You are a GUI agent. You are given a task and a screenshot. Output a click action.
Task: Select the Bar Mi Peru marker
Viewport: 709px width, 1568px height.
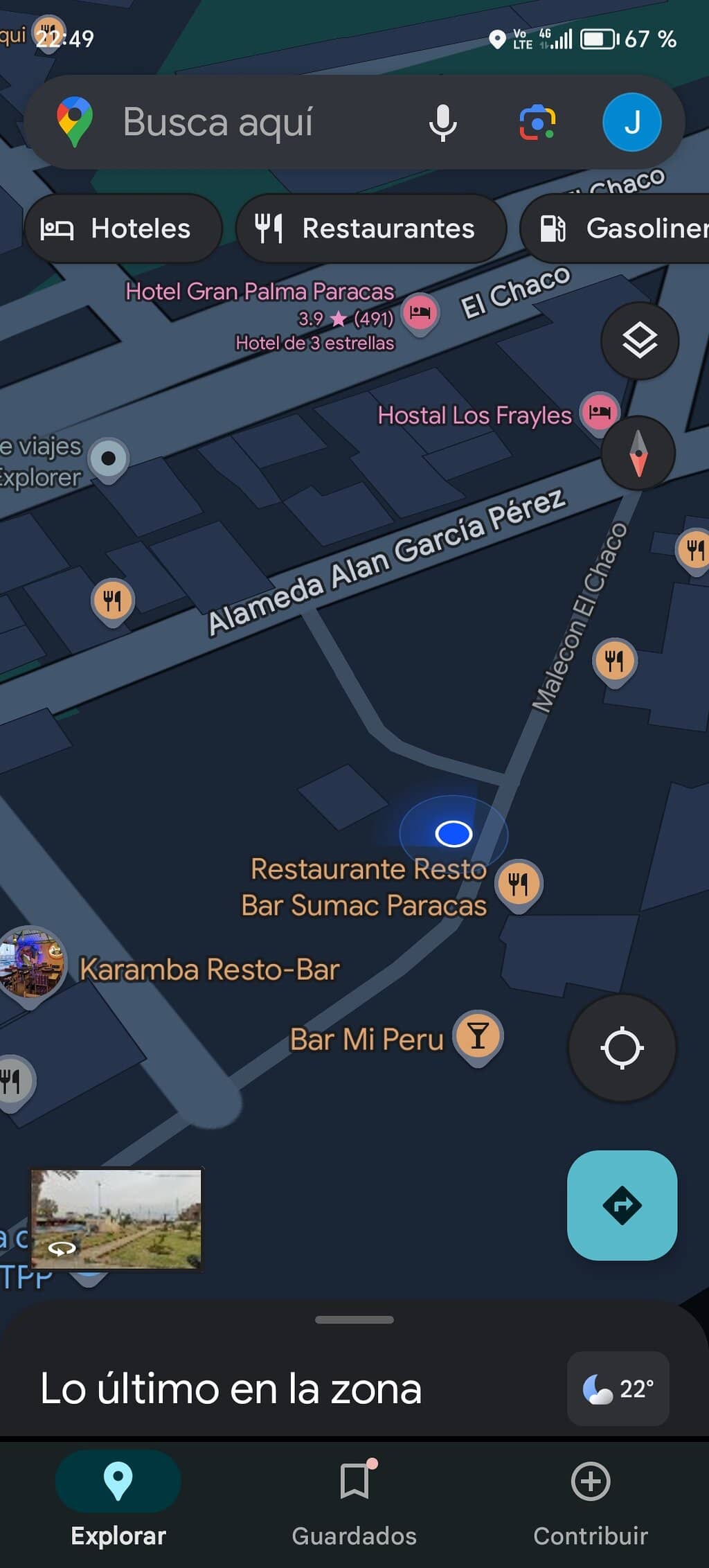tap(477, 1037)
